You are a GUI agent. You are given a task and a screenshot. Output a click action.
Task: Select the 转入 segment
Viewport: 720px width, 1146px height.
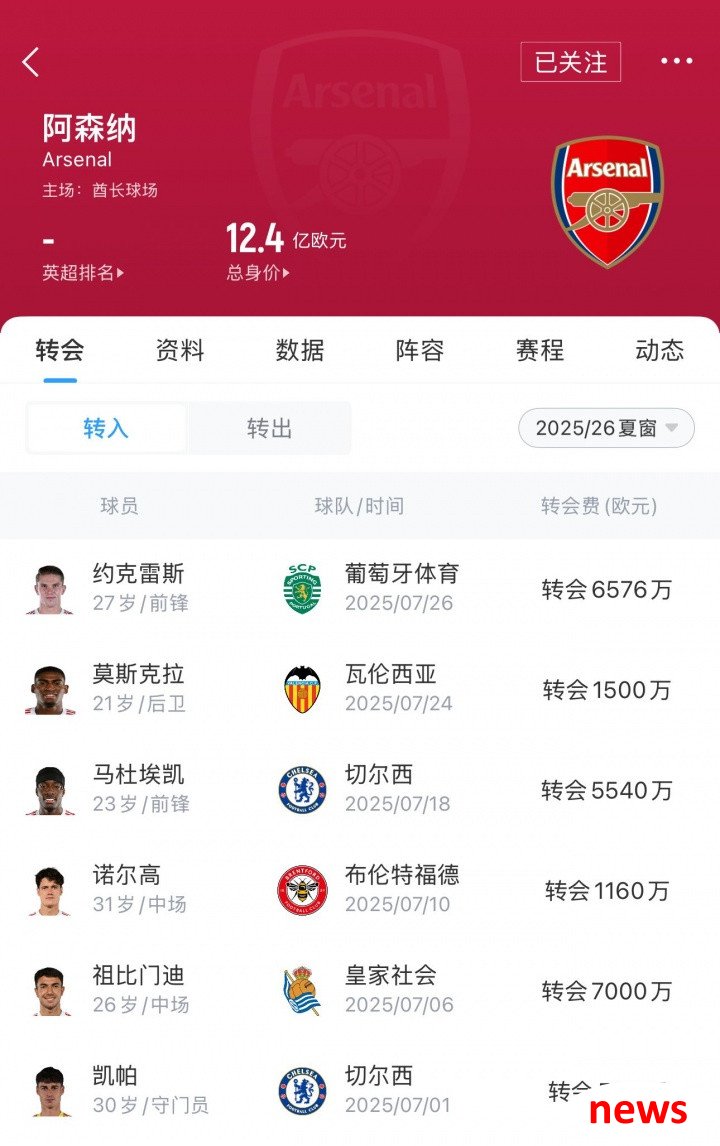107,429
